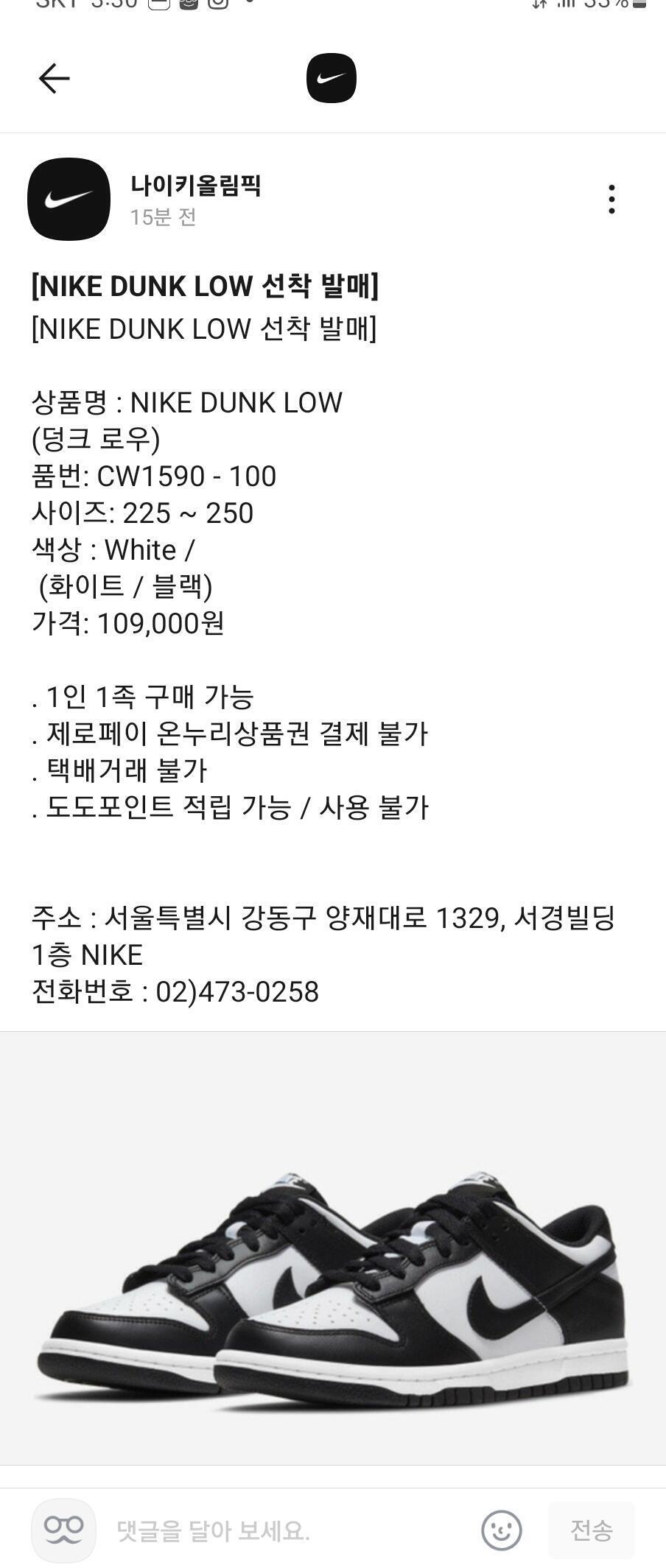Open the emoji sticker picker
The image size is (666, 1568).
(502, 1530)
